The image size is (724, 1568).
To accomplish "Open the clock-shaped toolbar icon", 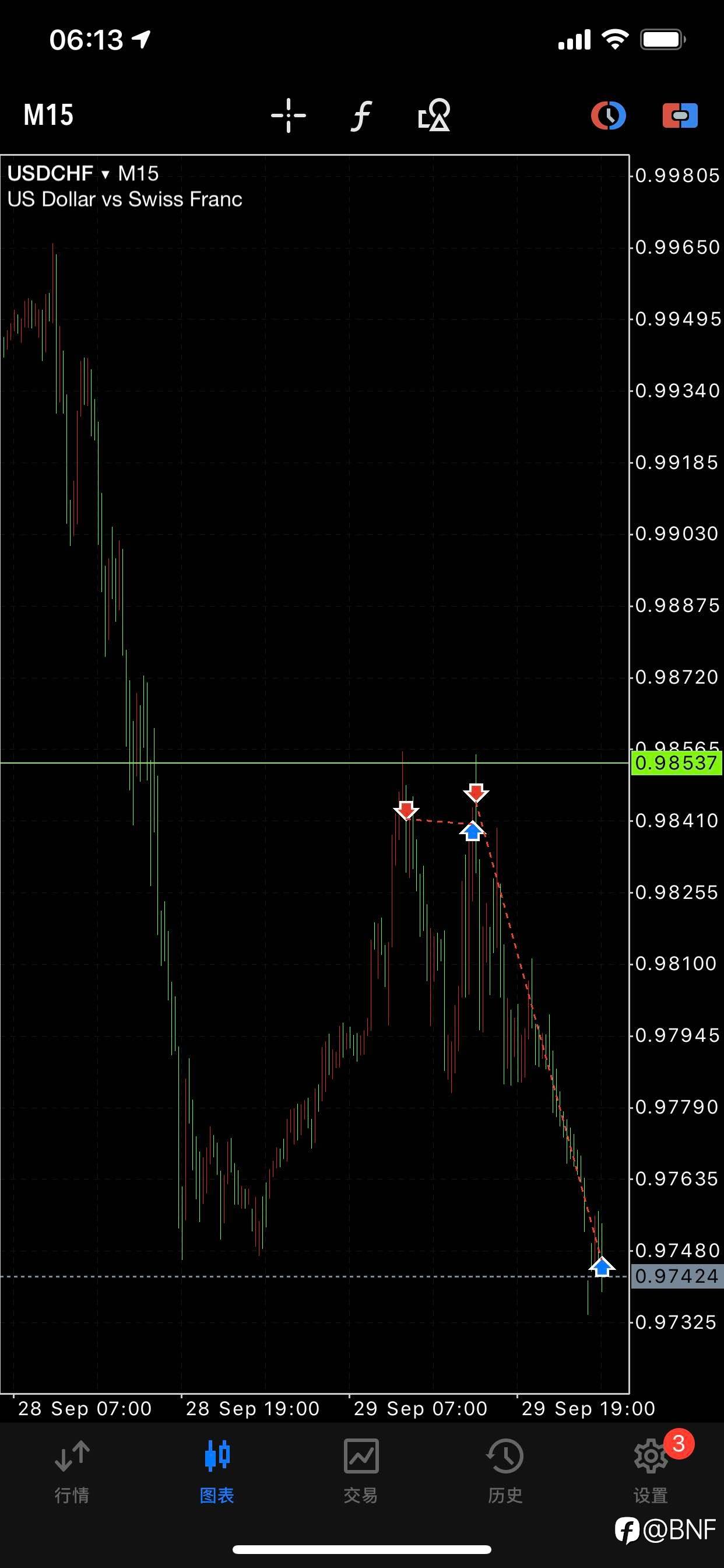I will pyautogui.click(x=609, y=115).
